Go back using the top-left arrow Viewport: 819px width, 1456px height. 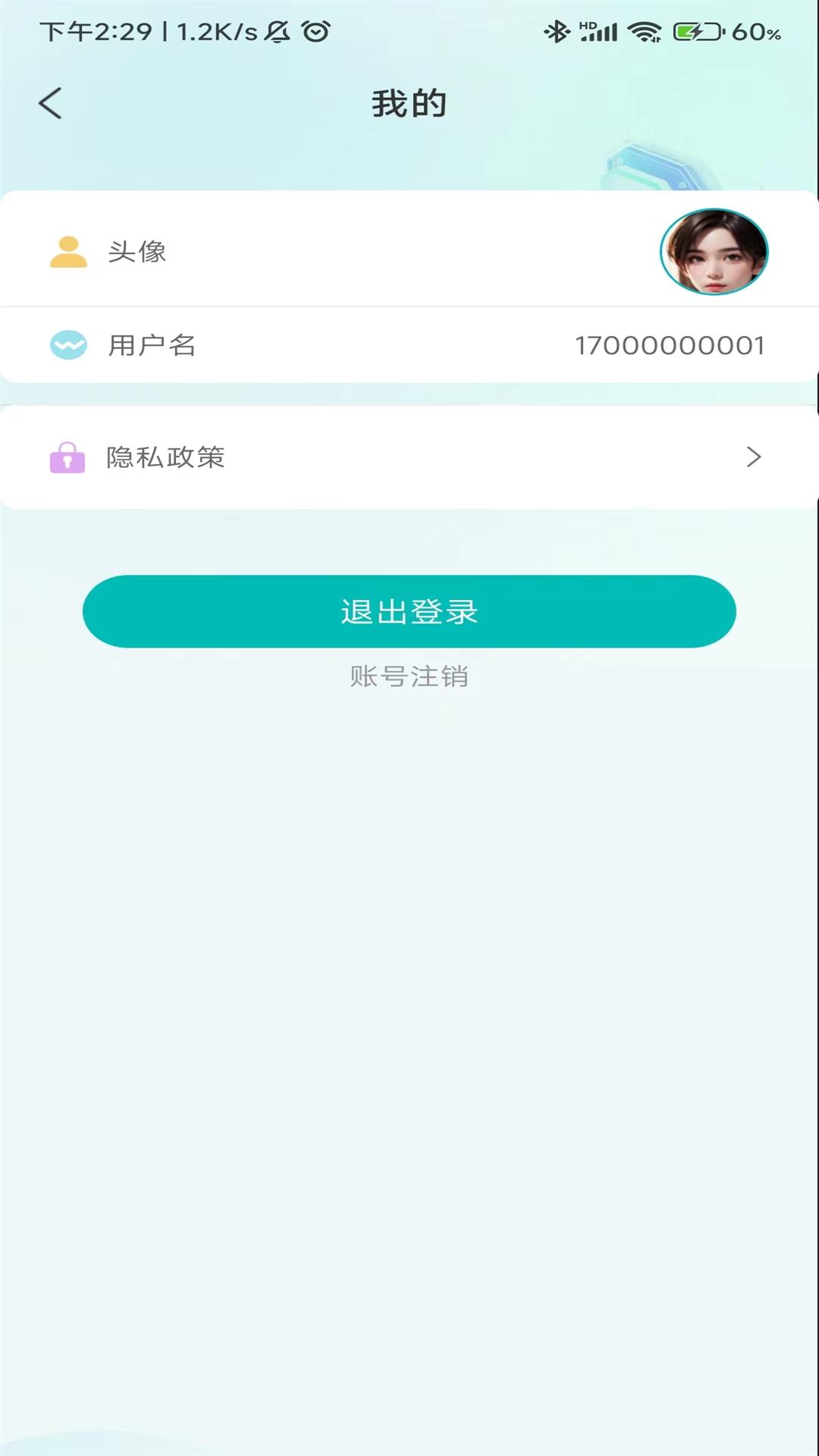pos(50,103)
